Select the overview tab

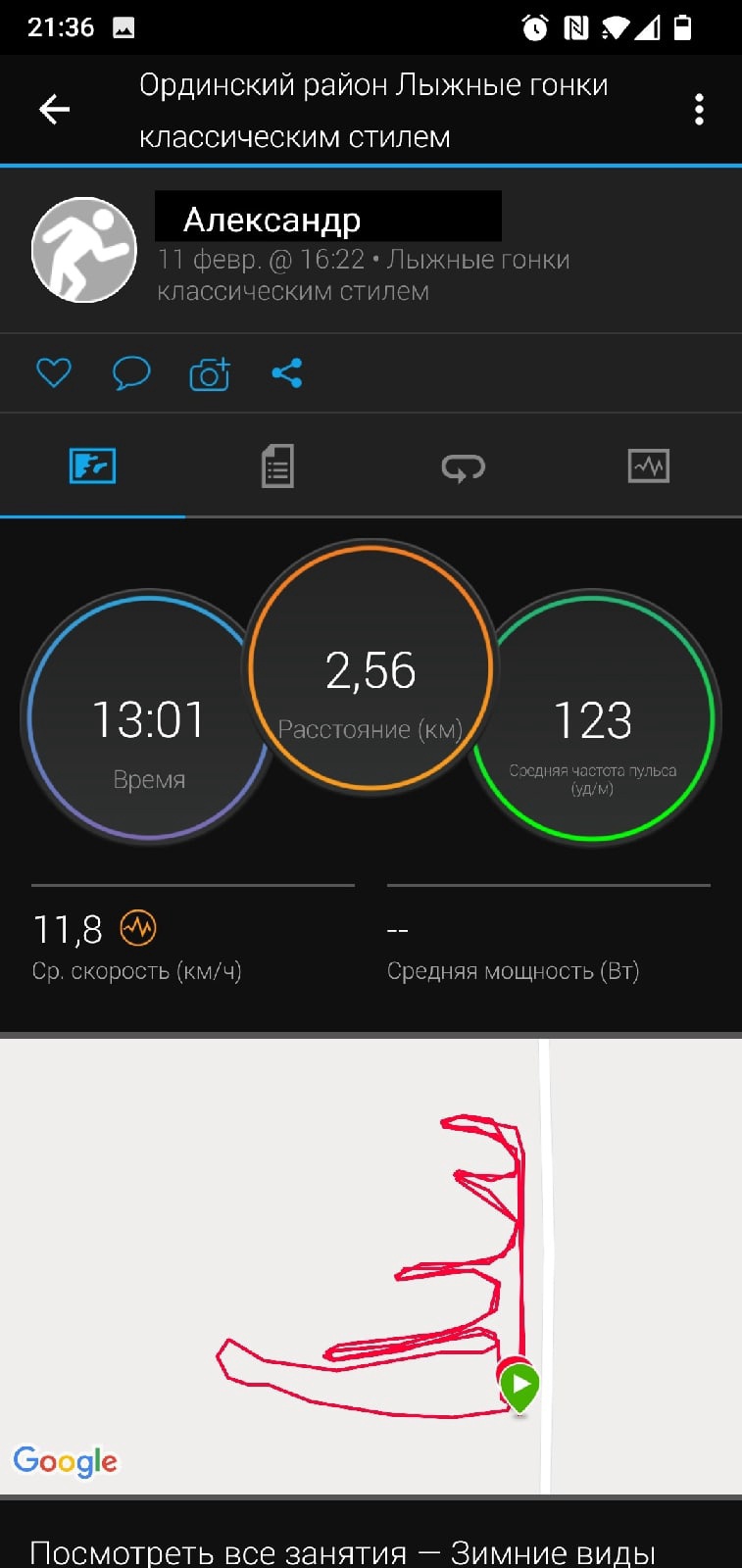point(93,465)
